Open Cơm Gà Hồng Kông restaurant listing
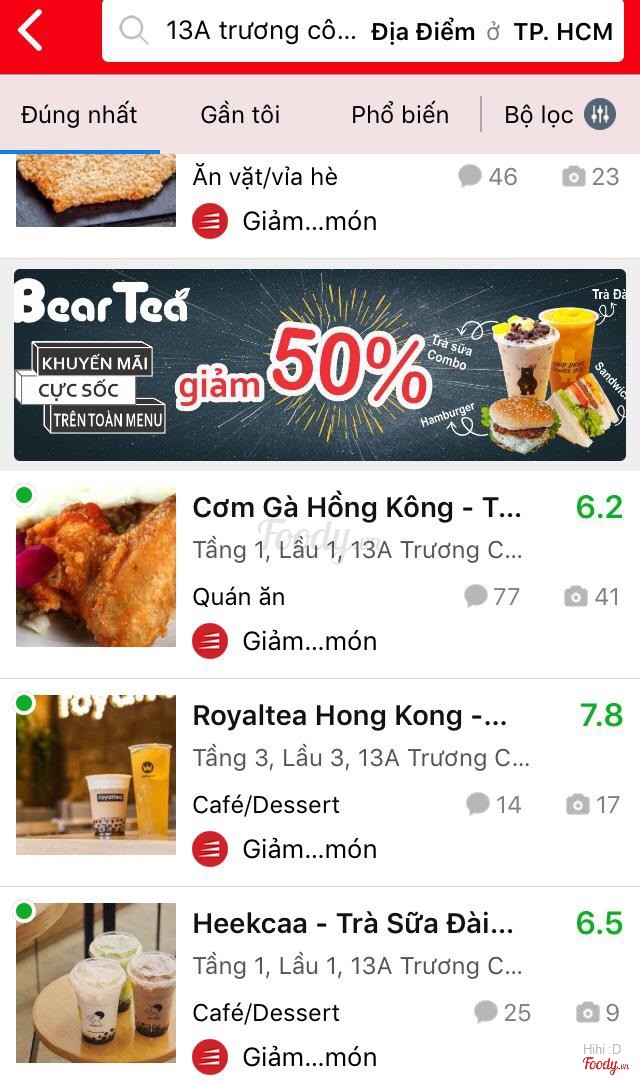This screenshot has width=640, height=1082. coord(357,508)
